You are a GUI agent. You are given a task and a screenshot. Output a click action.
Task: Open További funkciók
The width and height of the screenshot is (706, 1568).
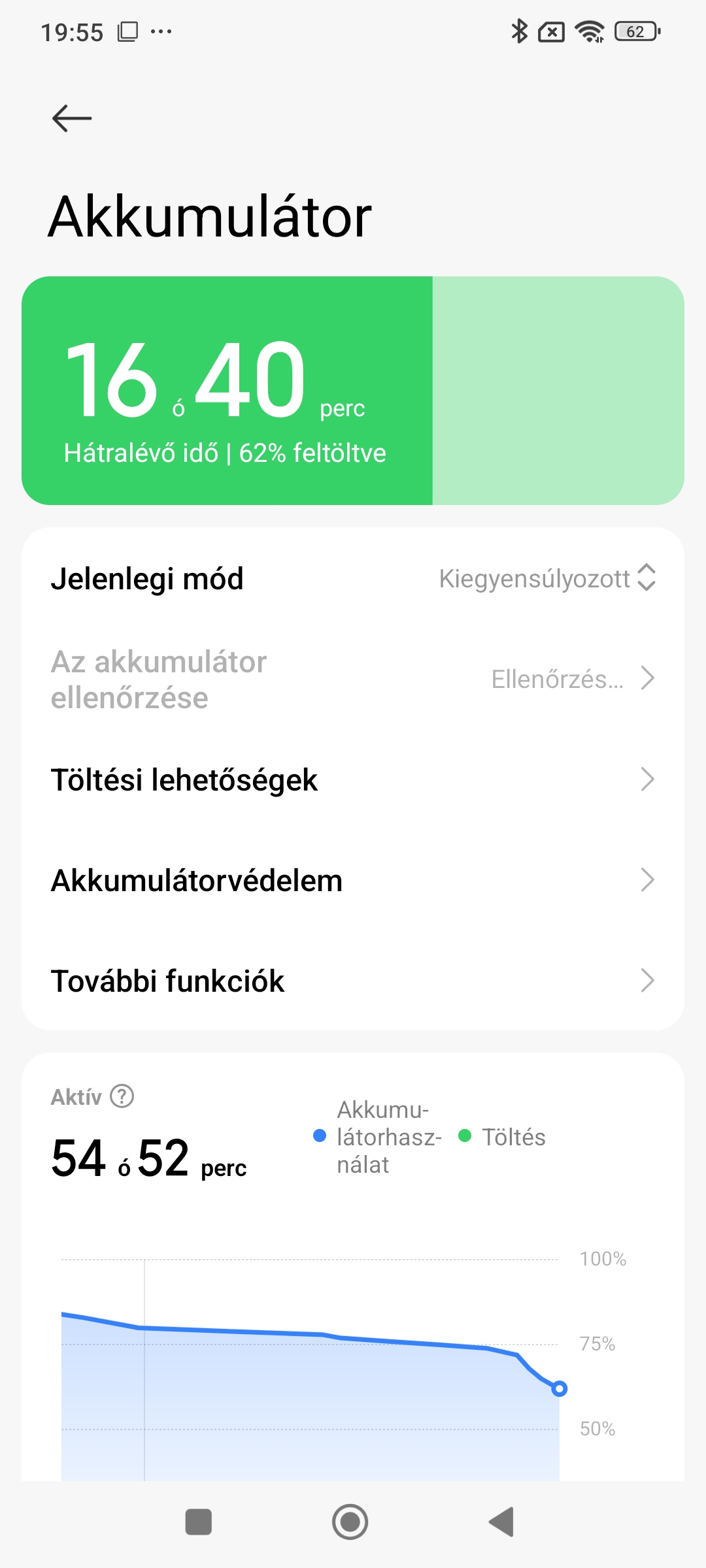click(353, 981)
